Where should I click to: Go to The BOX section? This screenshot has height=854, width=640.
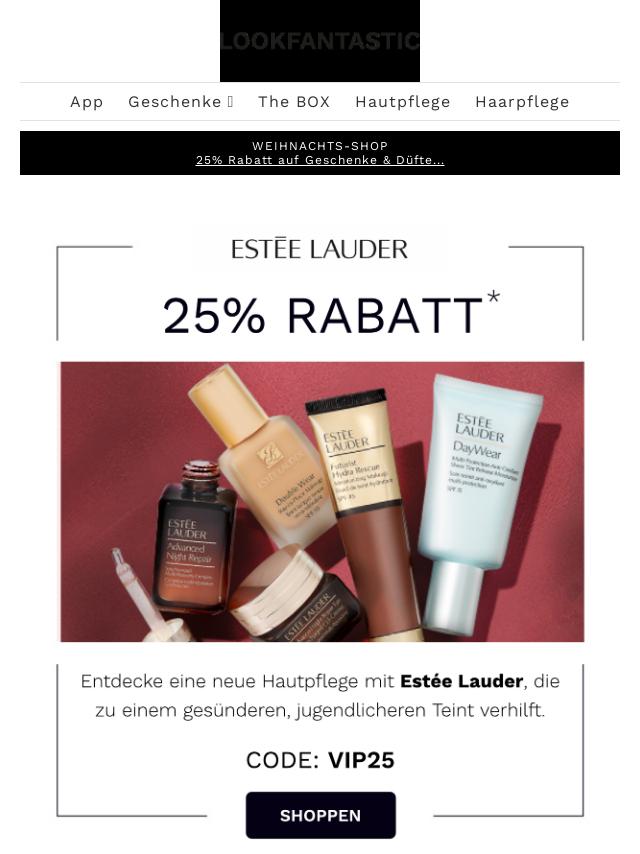point(294,102)
